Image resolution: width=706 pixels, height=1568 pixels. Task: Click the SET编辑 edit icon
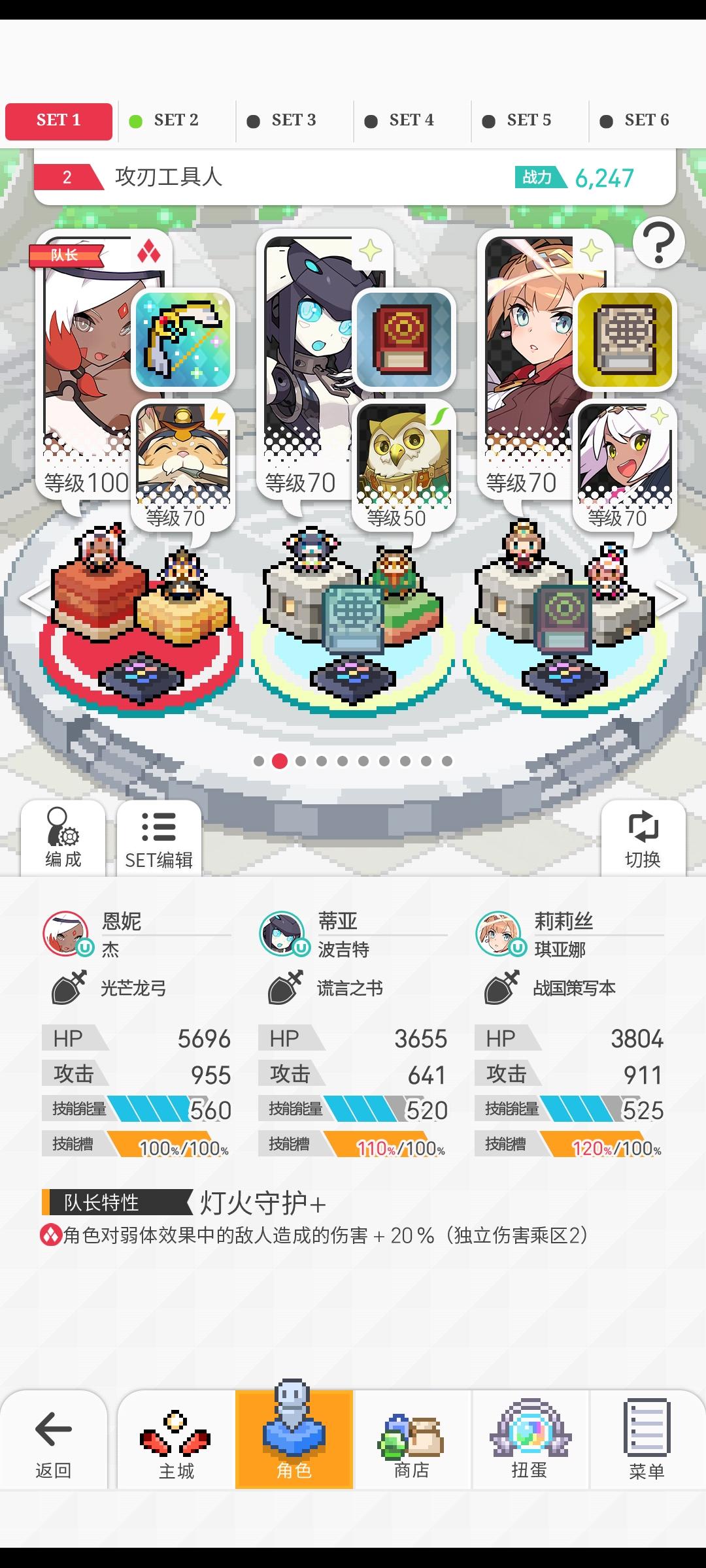point(158,838)
